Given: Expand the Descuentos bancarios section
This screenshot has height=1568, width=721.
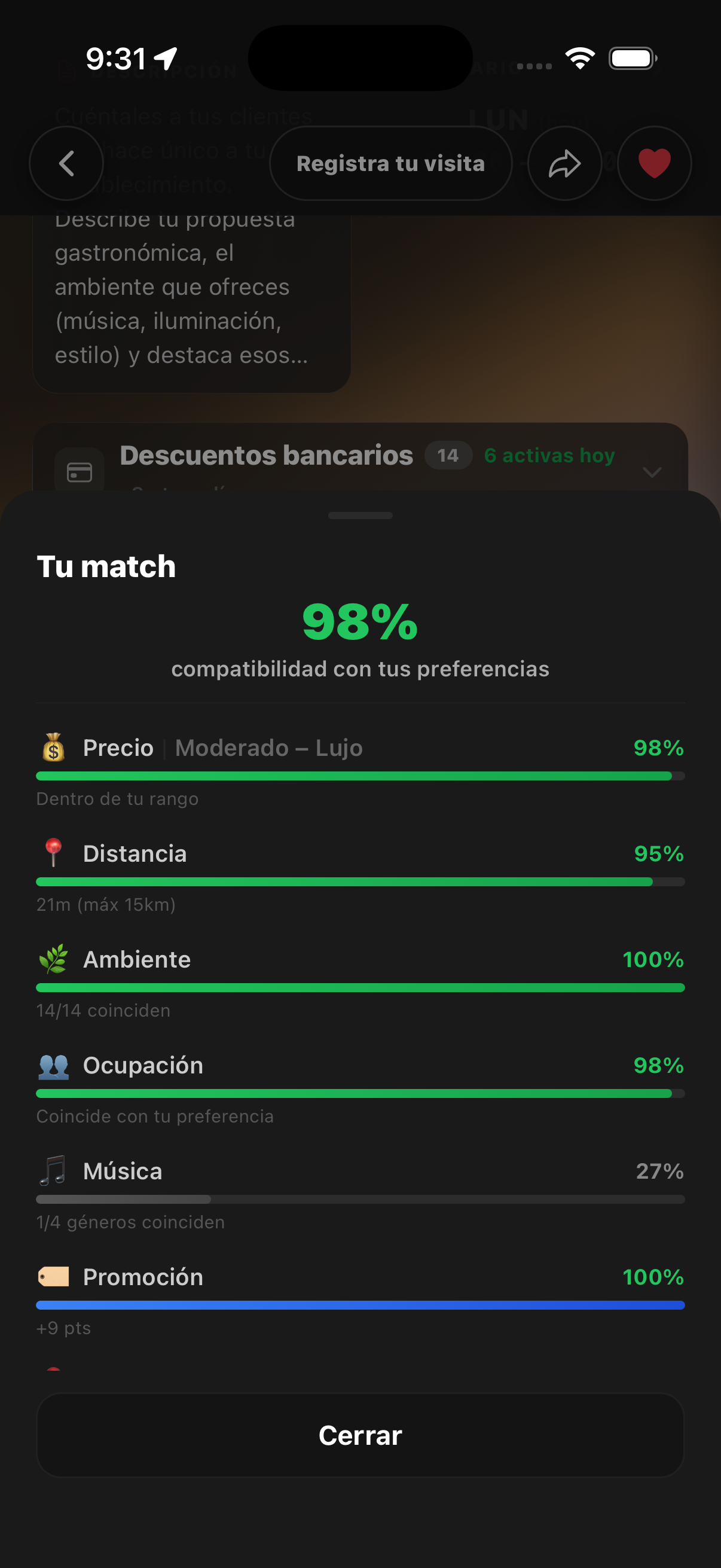Looking at the screenshot, I should tap(652, 472).
